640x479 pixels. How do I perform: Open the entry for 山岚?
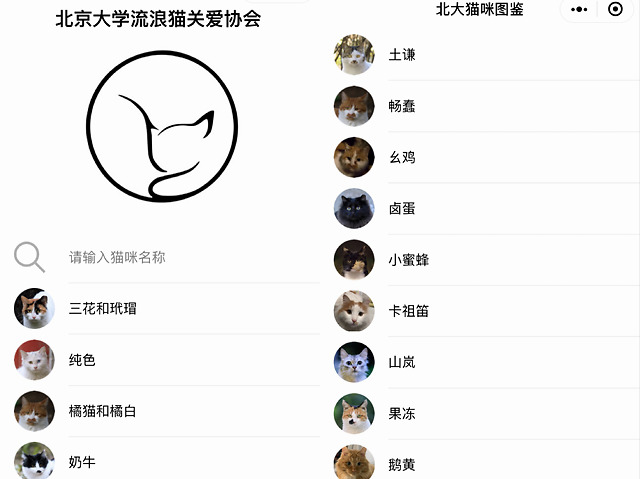coord(402,362)
